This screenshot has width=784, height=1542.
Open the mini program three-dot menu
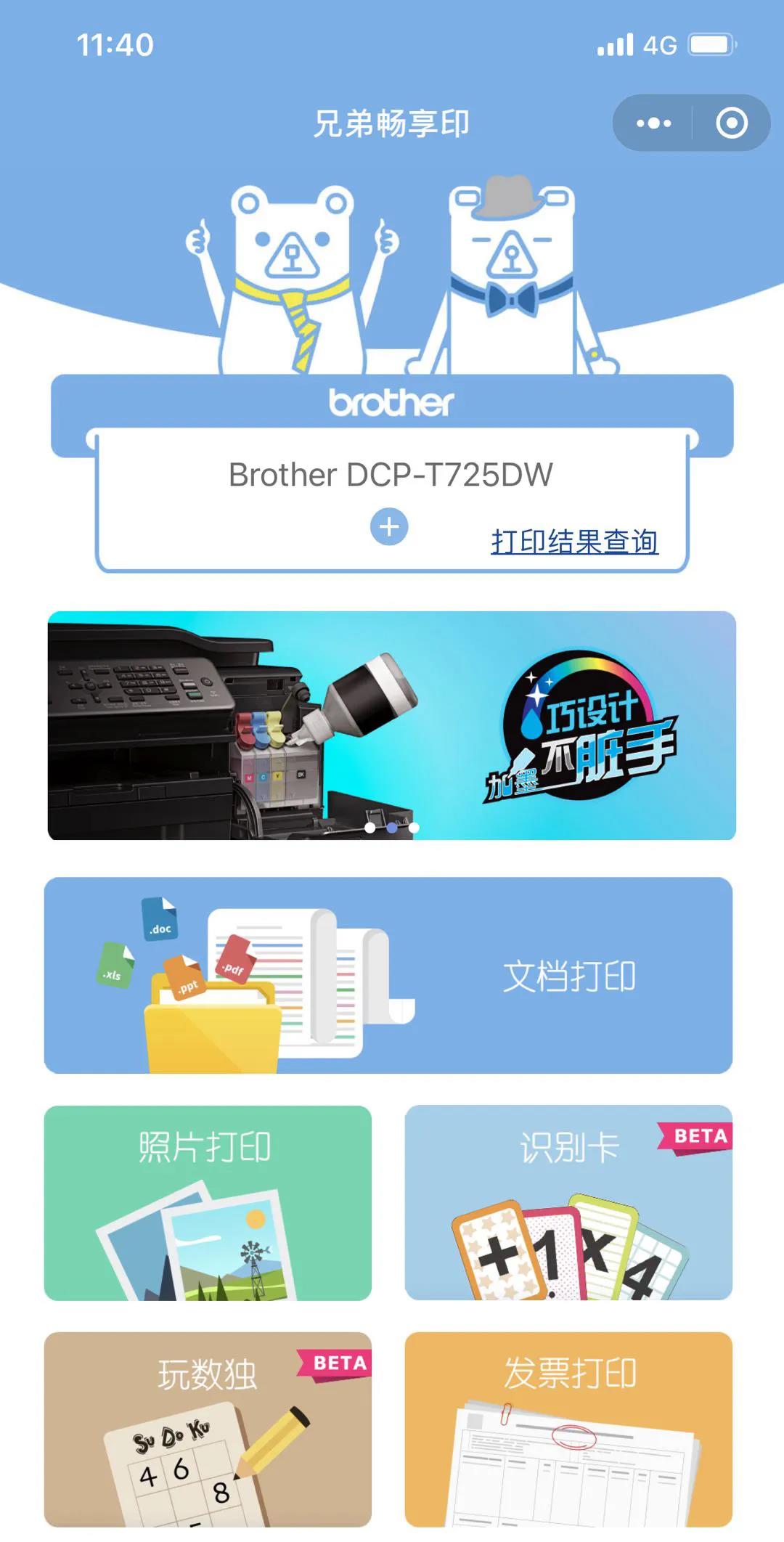[x=653, y=123]
